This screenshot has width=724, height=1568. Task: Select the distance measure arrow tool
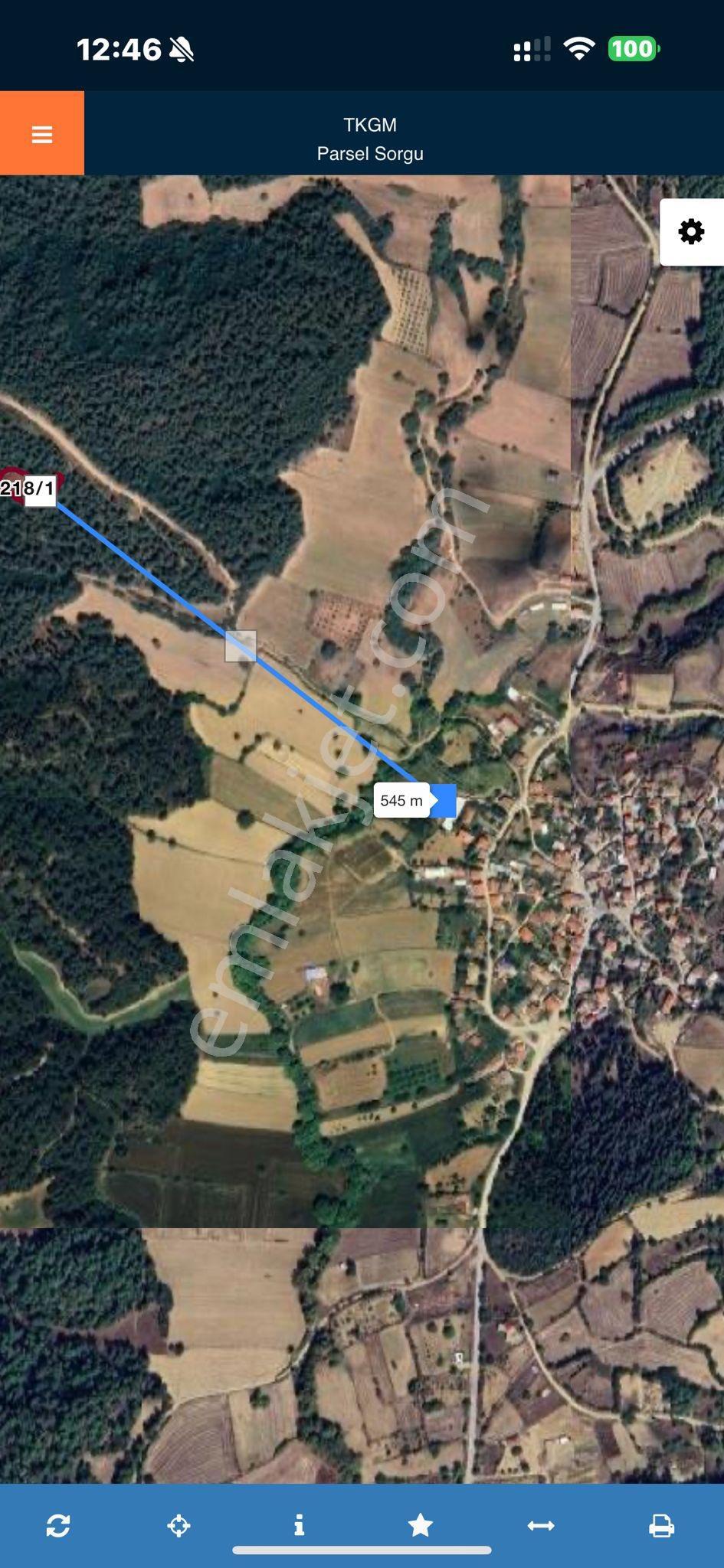tap(541, 1526)
